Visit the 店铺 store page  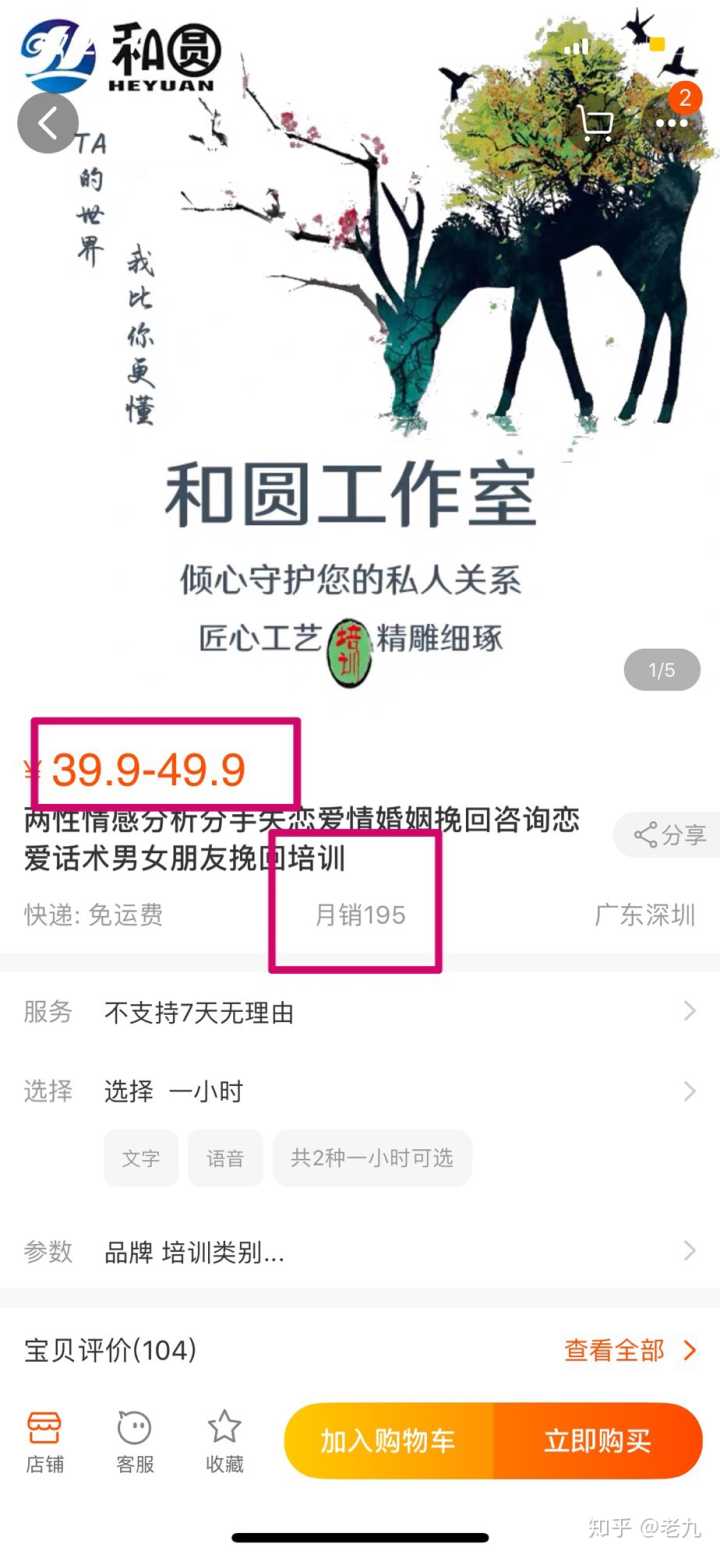[44, 1442]
